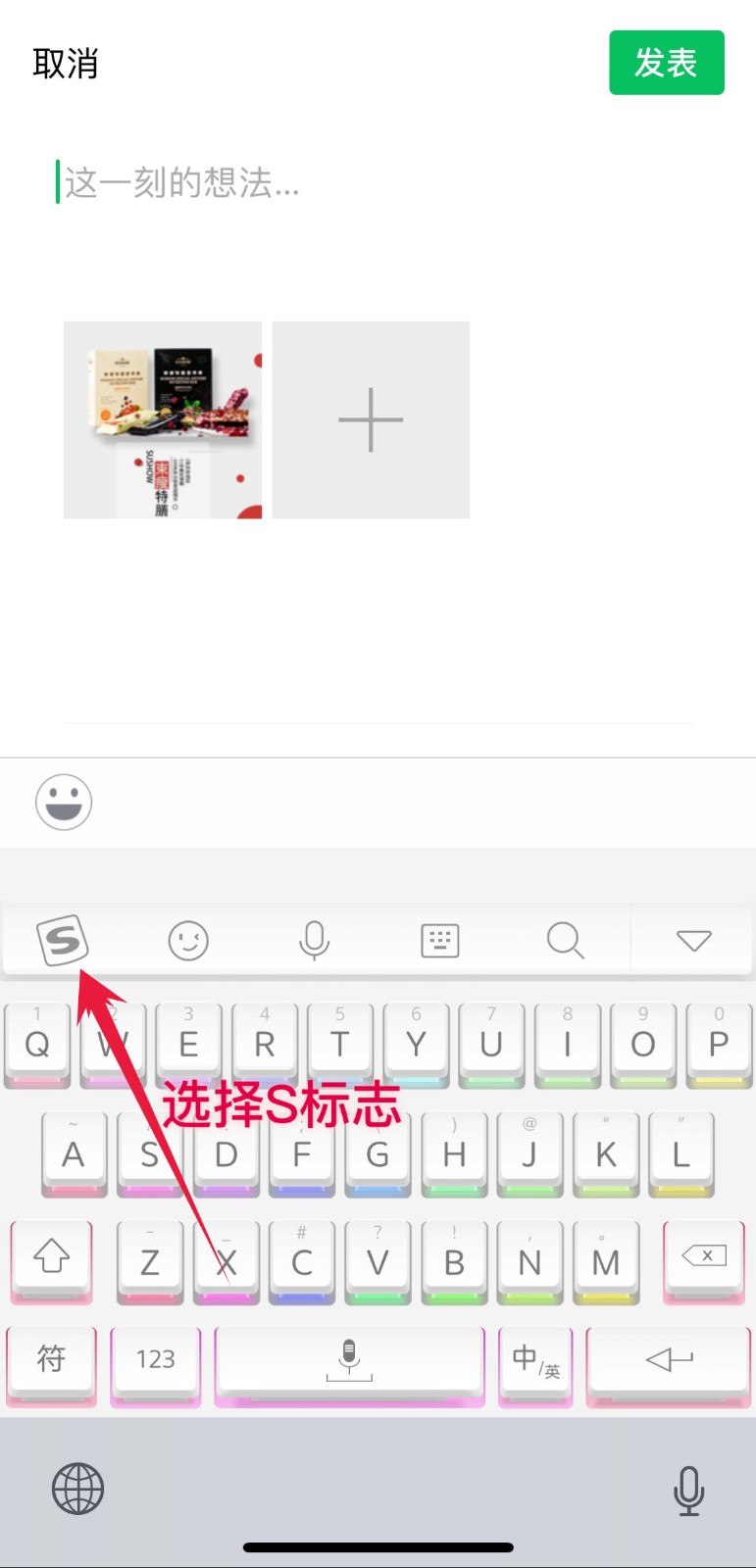Open the keyboard layout switcher icon
The width and height of the screenshot is (756, 1568).
439,939
